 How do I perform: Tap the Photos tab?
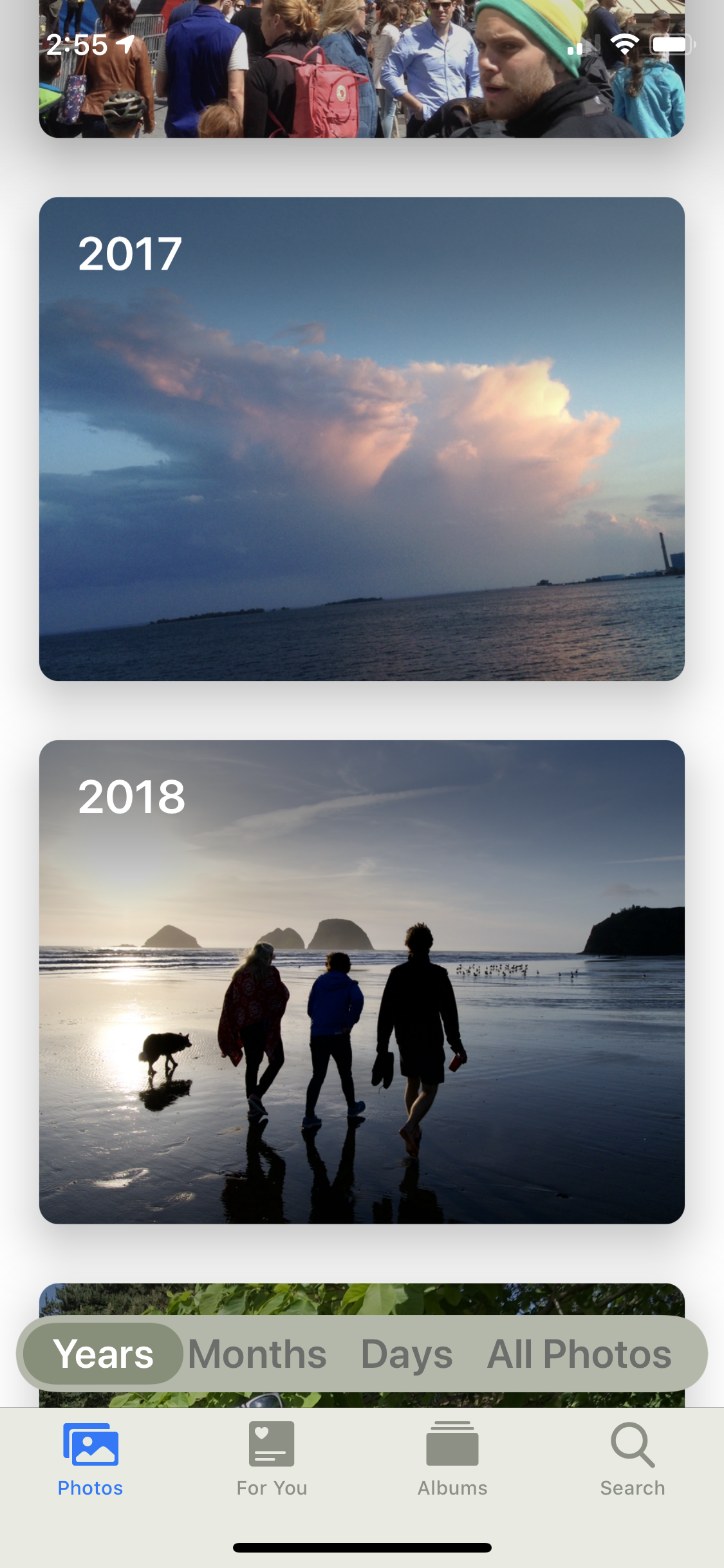pyautogui.click(x=90, y=1459)
